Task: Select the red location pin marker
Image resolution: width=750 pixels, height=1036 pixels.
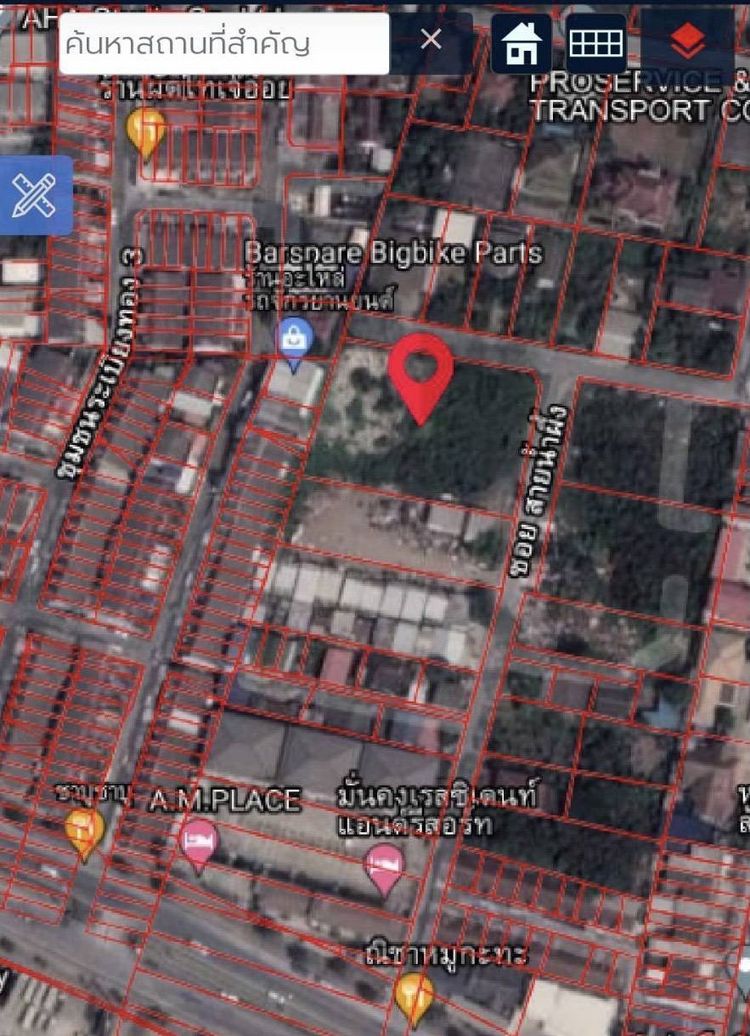Action: point(420,372)
